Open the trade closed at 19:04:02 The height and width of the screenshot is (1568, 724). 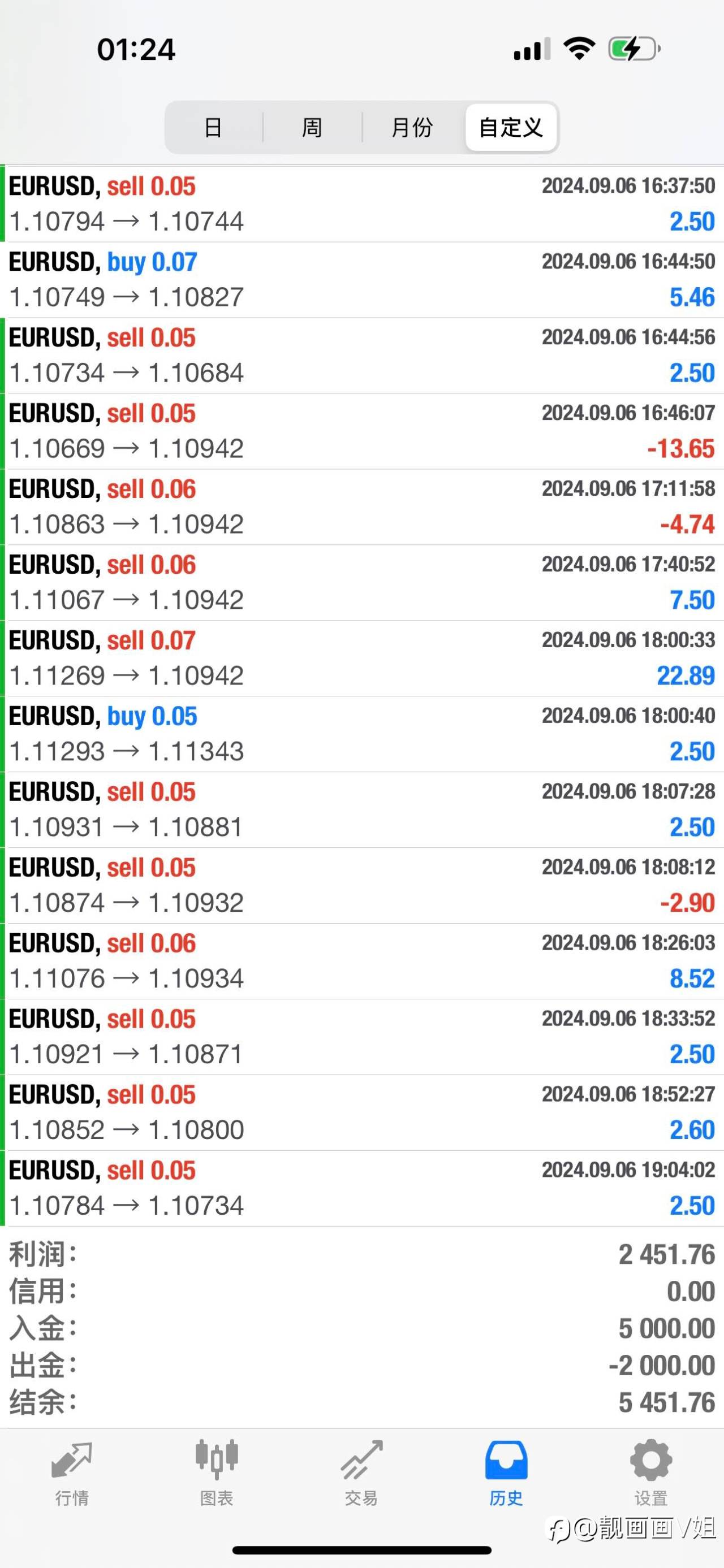click(x=361, y=1188)
